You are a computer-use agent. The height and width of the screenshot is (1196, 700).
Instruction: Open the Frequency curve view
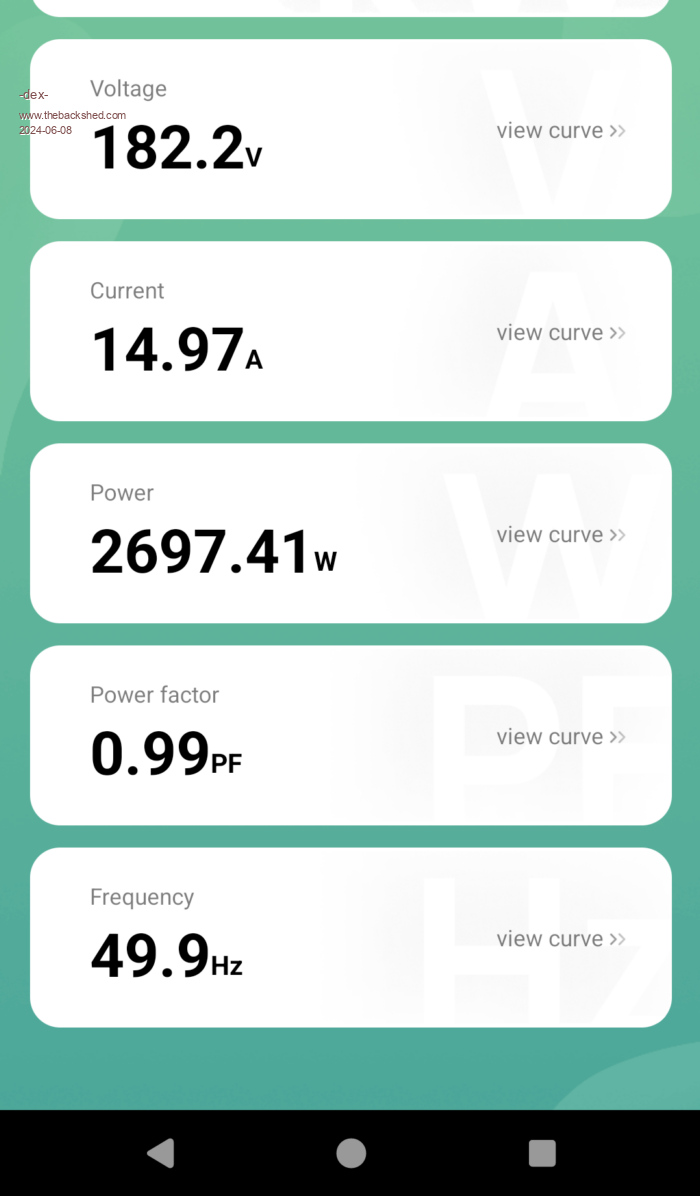(560, 939)
